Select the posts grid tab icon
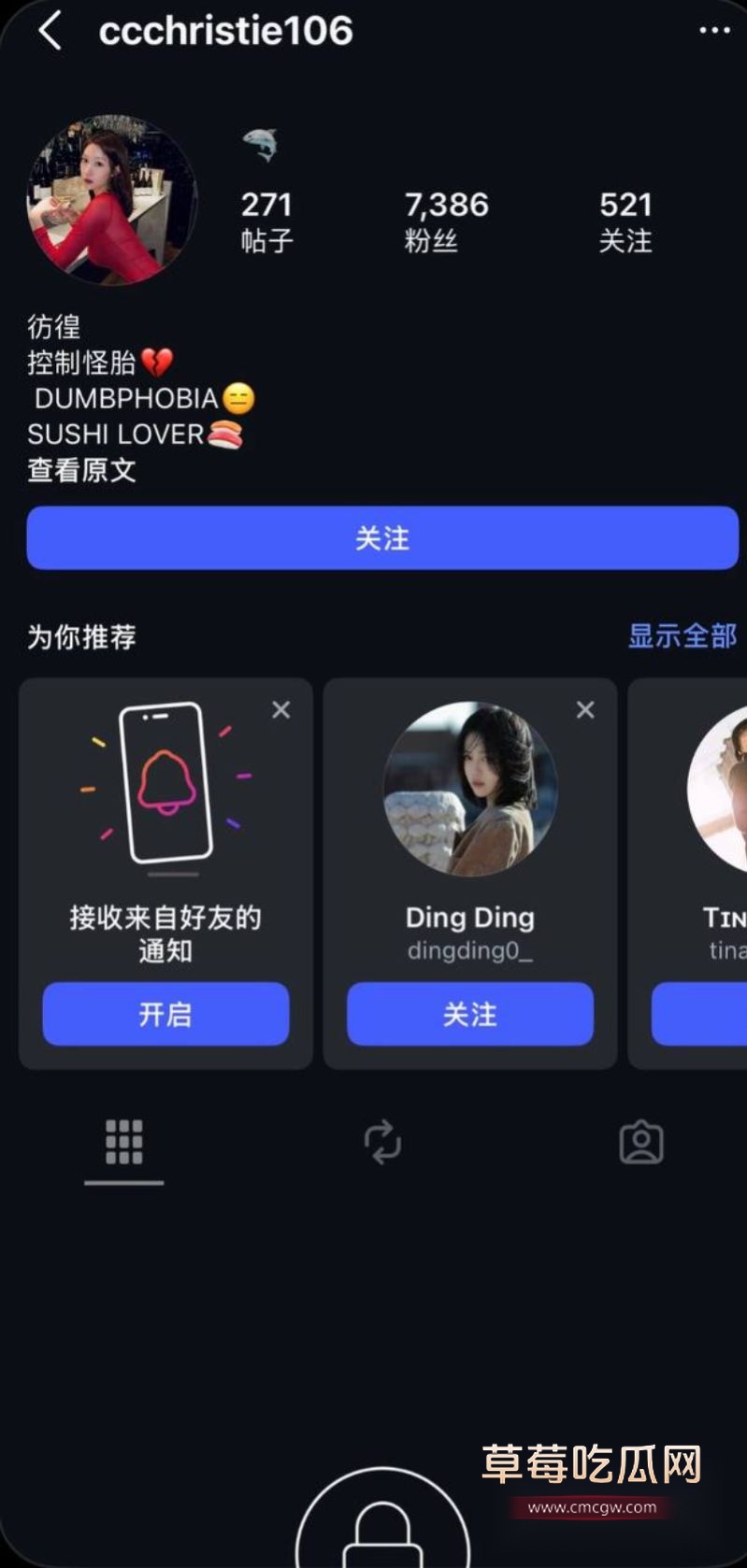Screen dimensions: 747x1568 tap(123, 1144)
